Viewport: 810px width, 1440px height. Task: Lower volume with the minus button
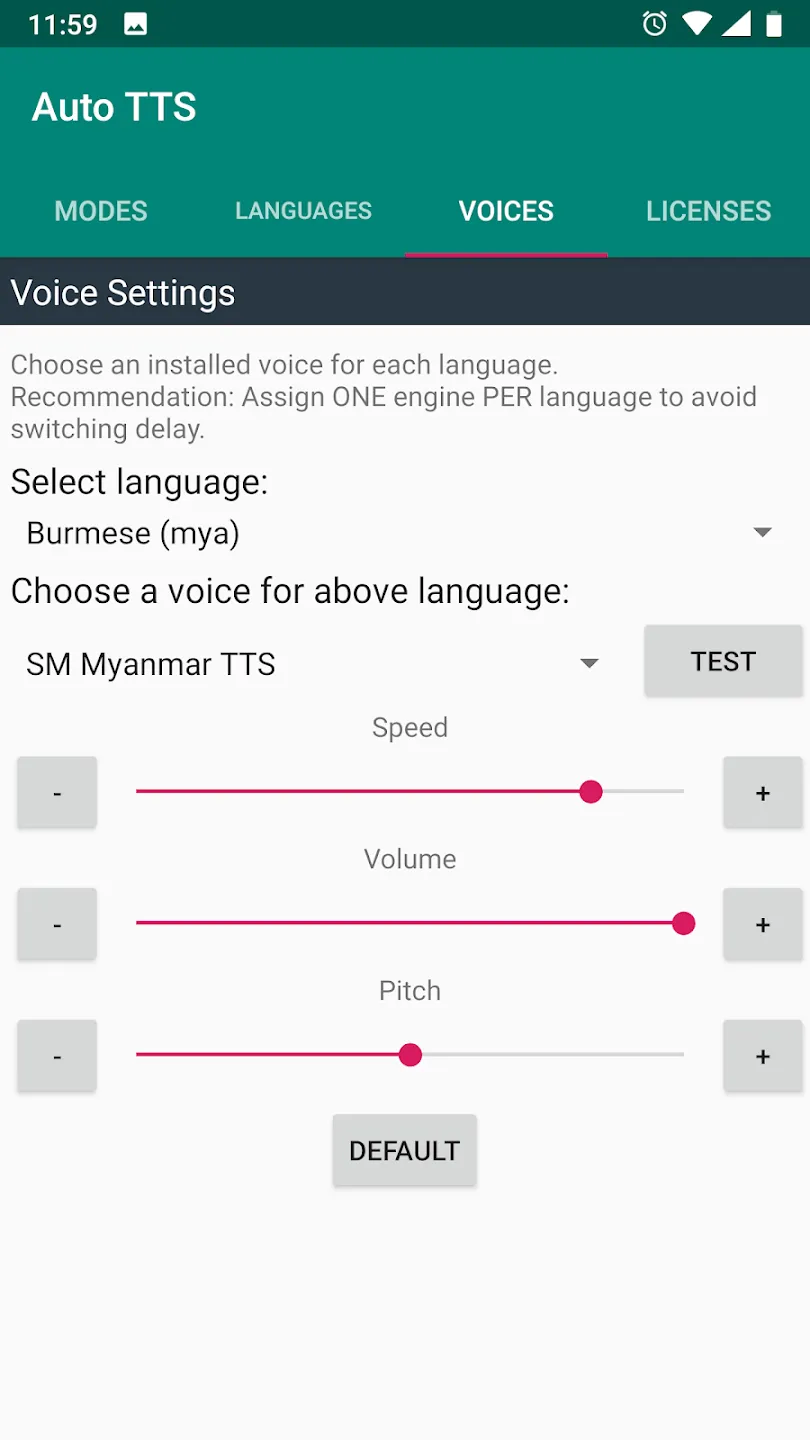click(x=57, y=924)
